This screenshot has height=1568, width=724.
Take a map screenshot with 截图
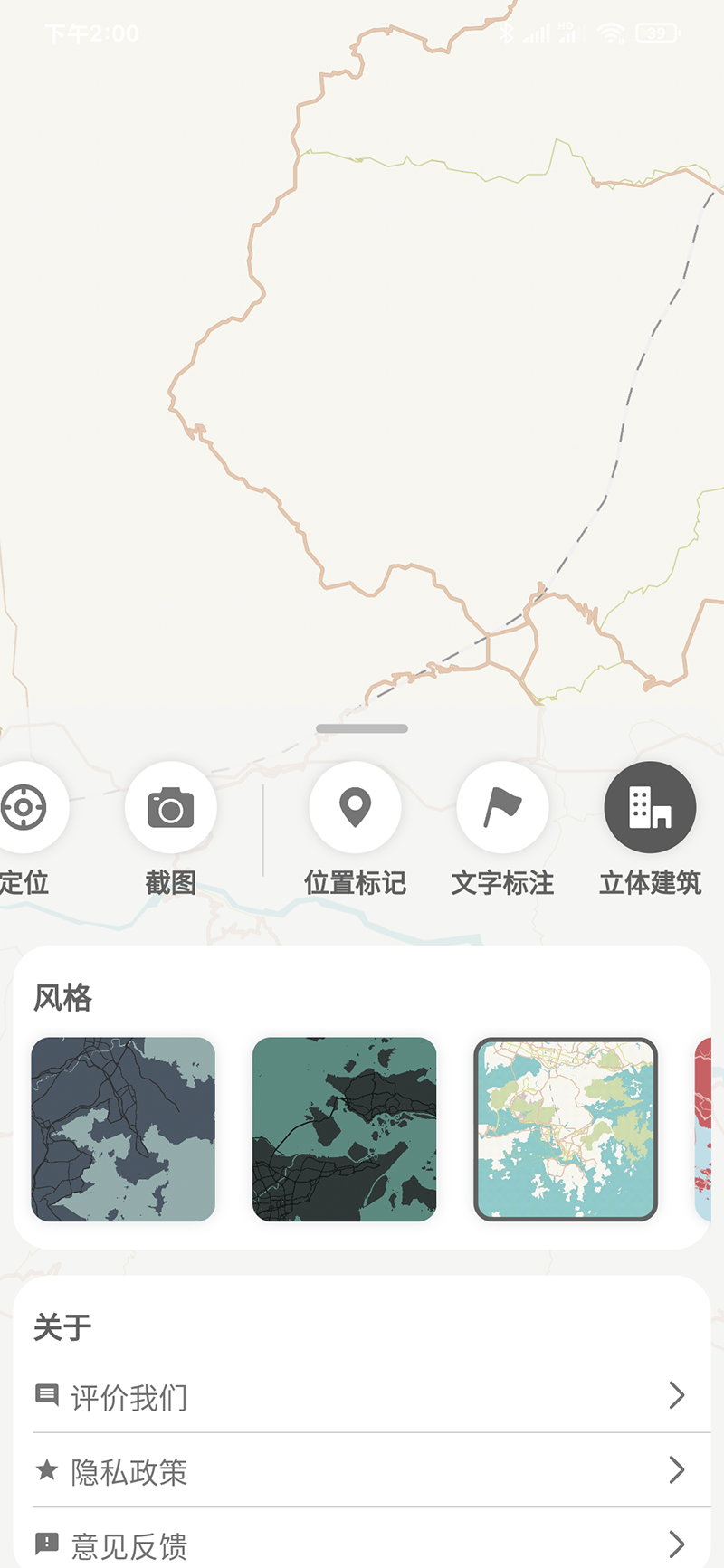click(171, 807)
